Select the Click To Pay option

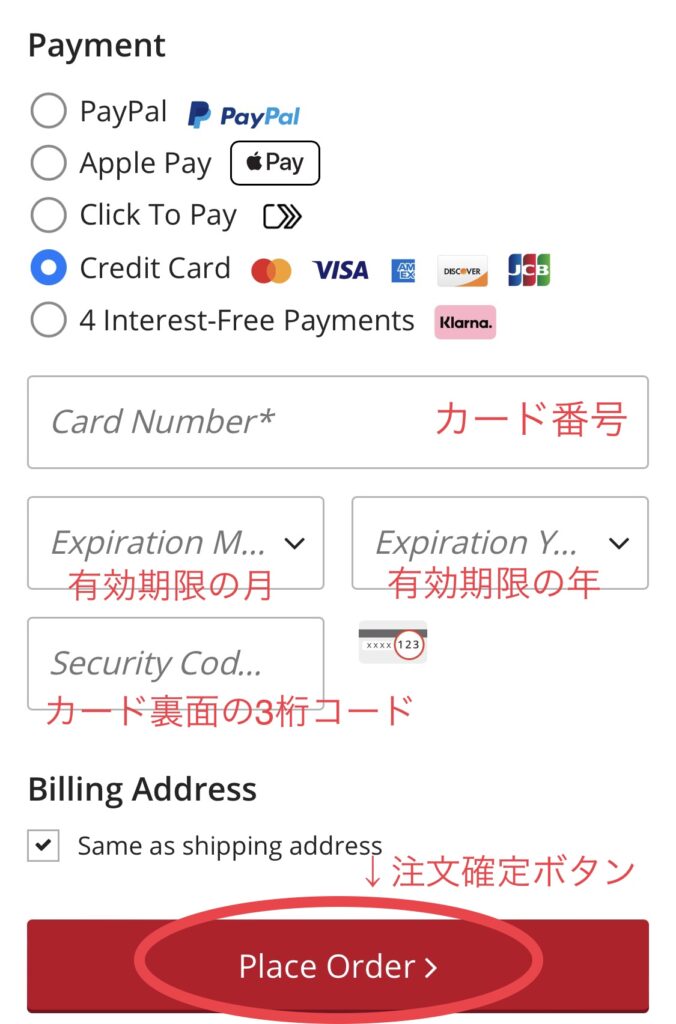48,215
